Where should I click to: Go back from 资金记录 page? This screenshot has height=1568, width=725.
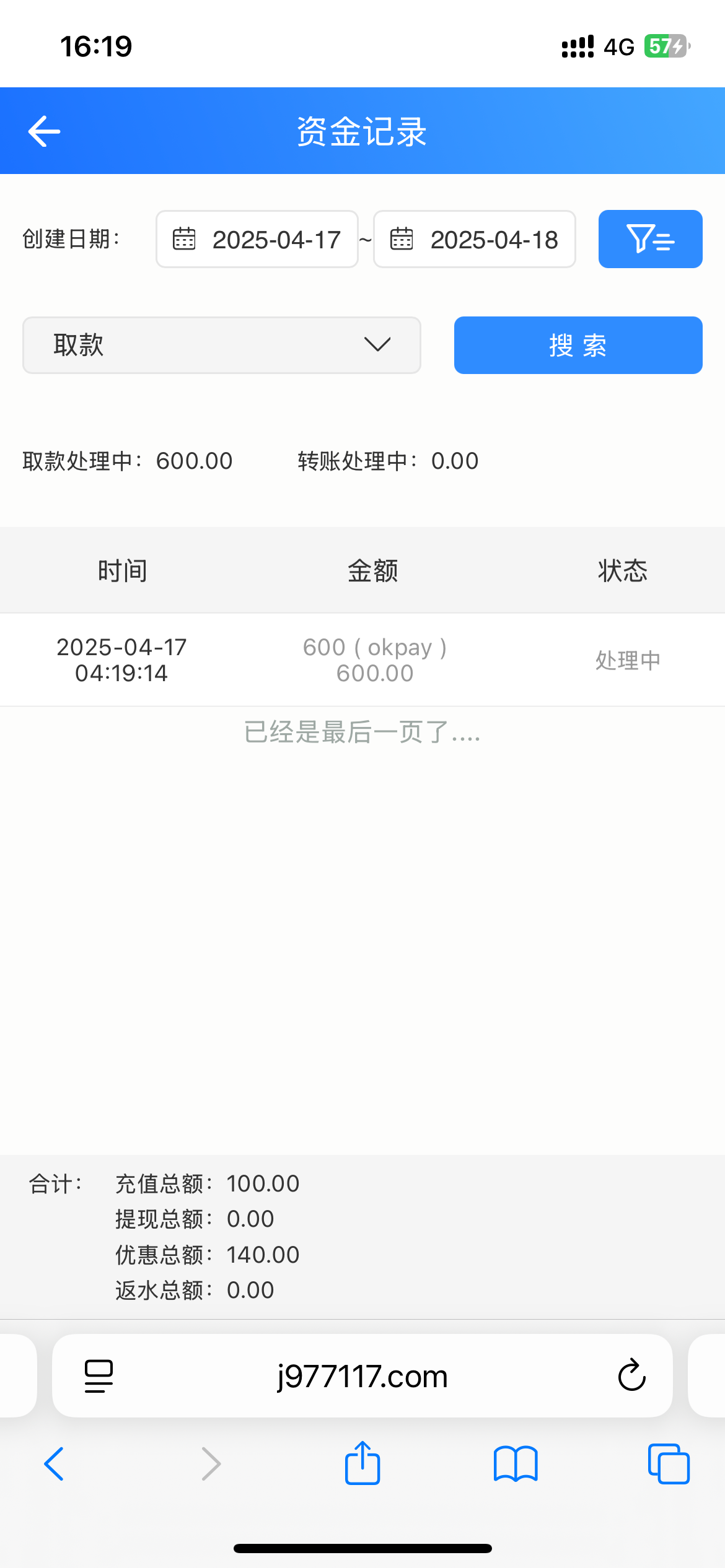click(x=44, y=131)
